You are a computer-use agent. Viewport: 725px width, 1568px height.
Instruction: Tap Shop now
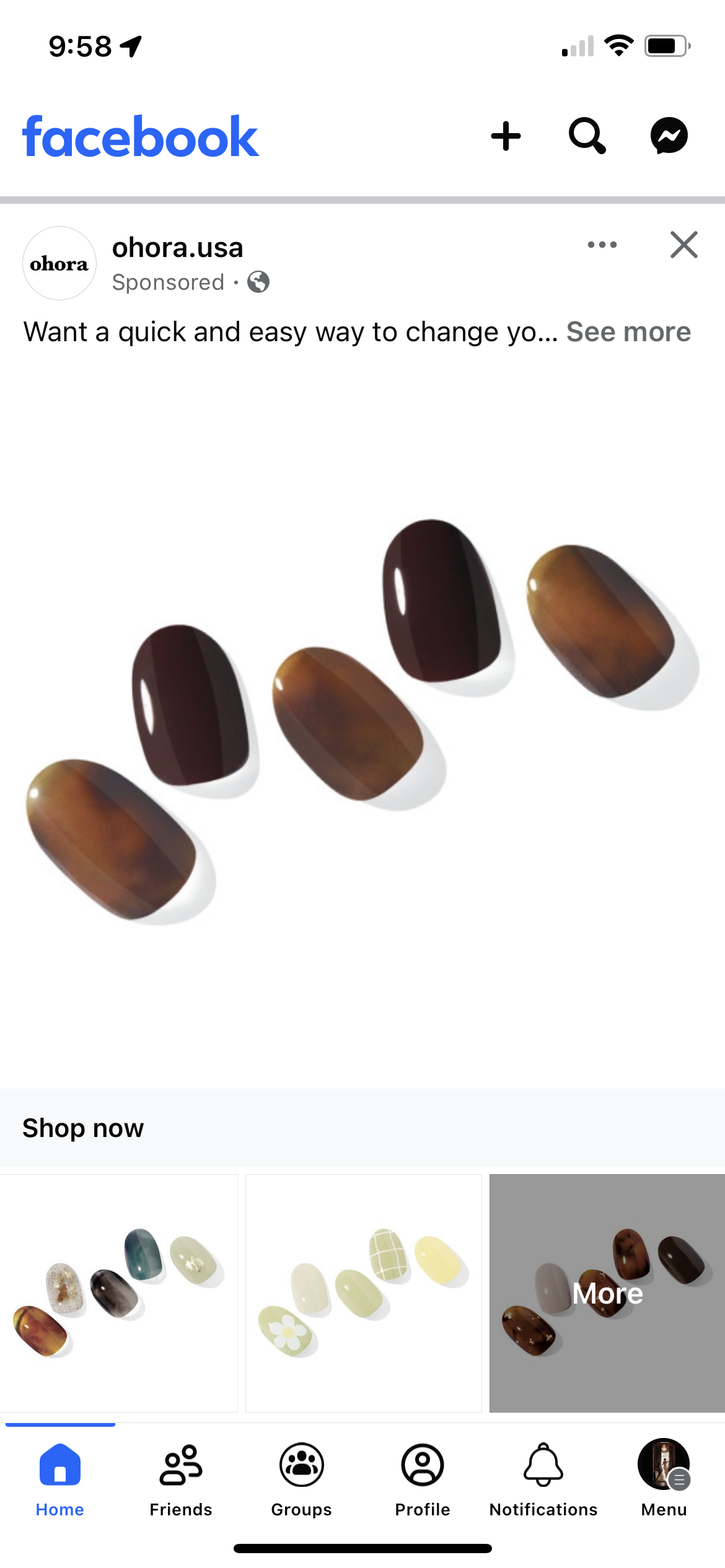click(x=83, y=1128)
